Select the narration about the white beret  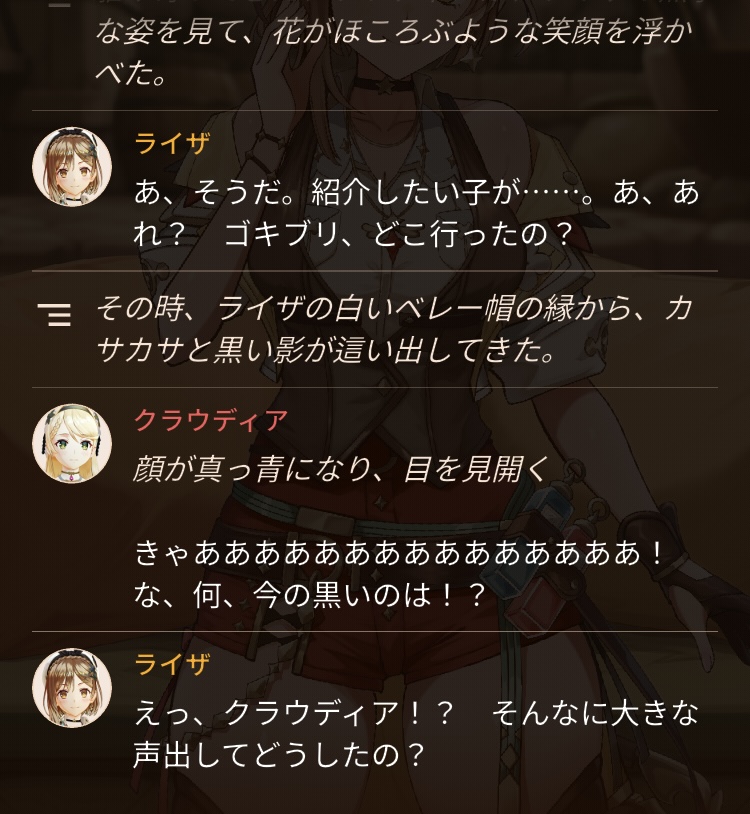[x=393, y=329]
